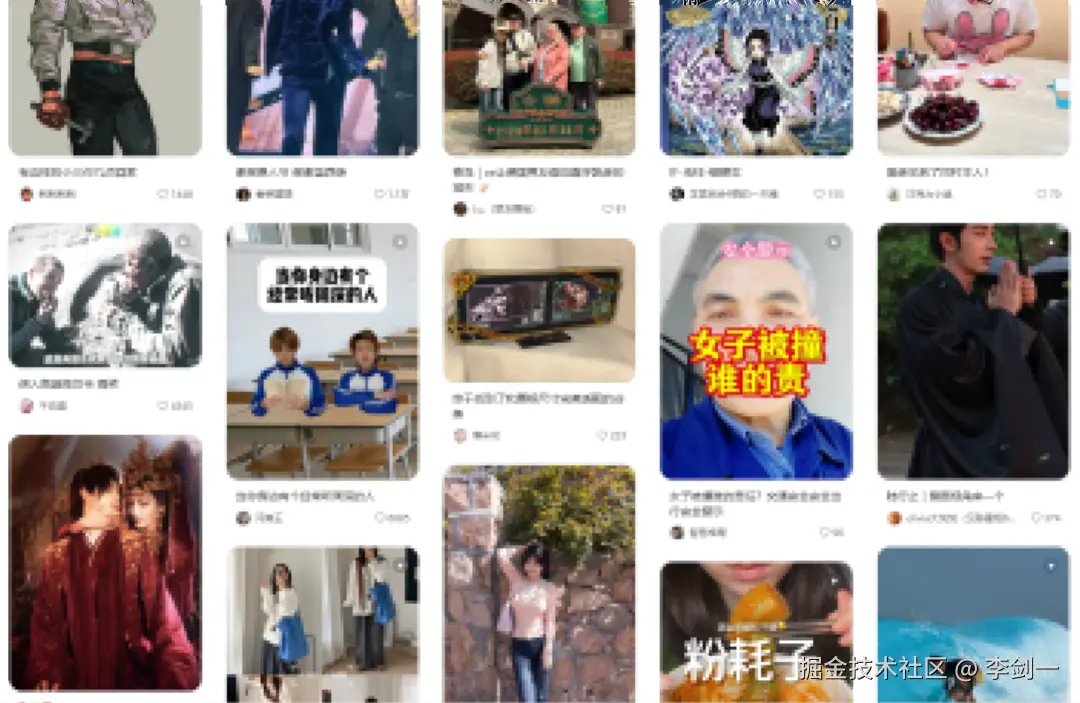Viewport: 1080px width, 703px height.
Task: View the framed picture display post
Action: pos(539,310)
